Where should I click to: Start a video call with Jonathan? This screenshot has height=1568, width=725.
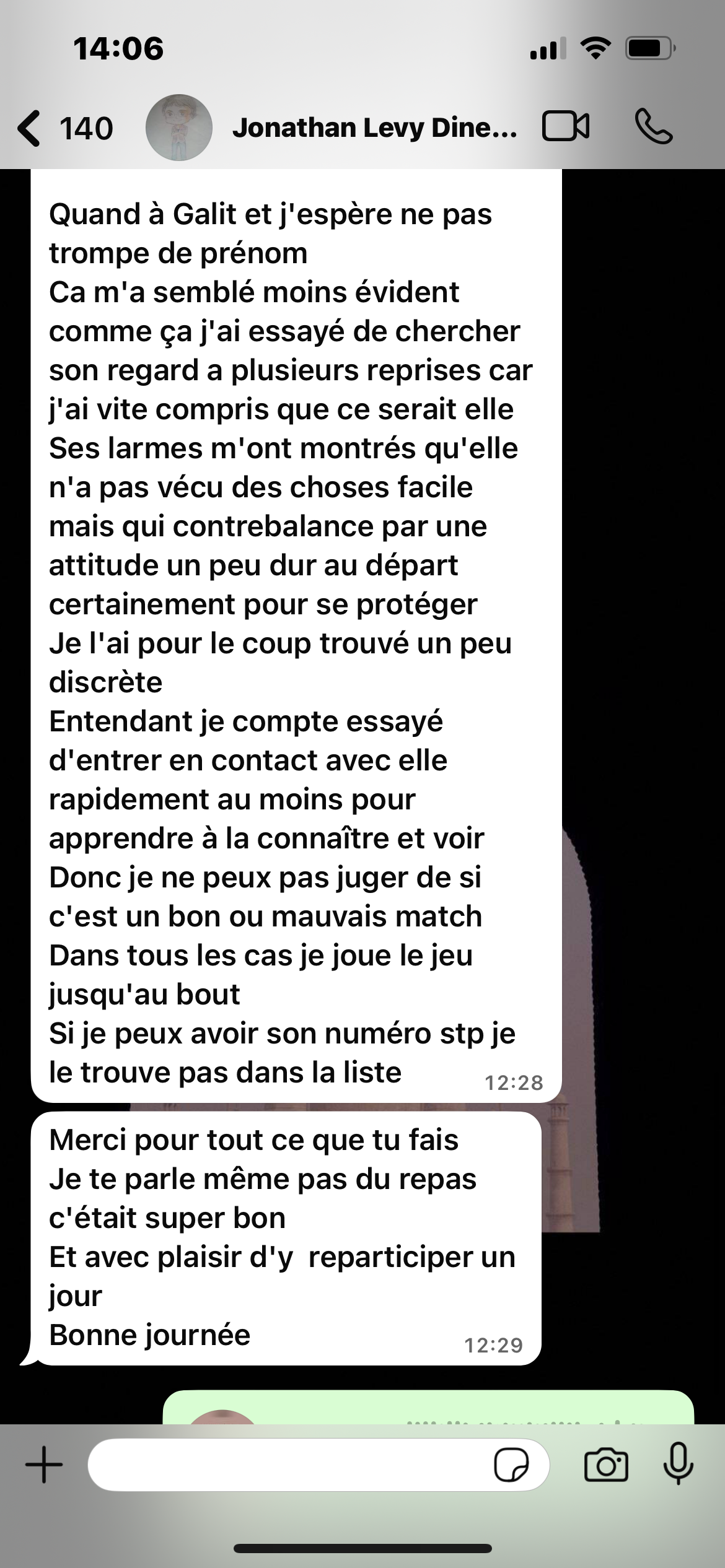click(x=565, y=127)
